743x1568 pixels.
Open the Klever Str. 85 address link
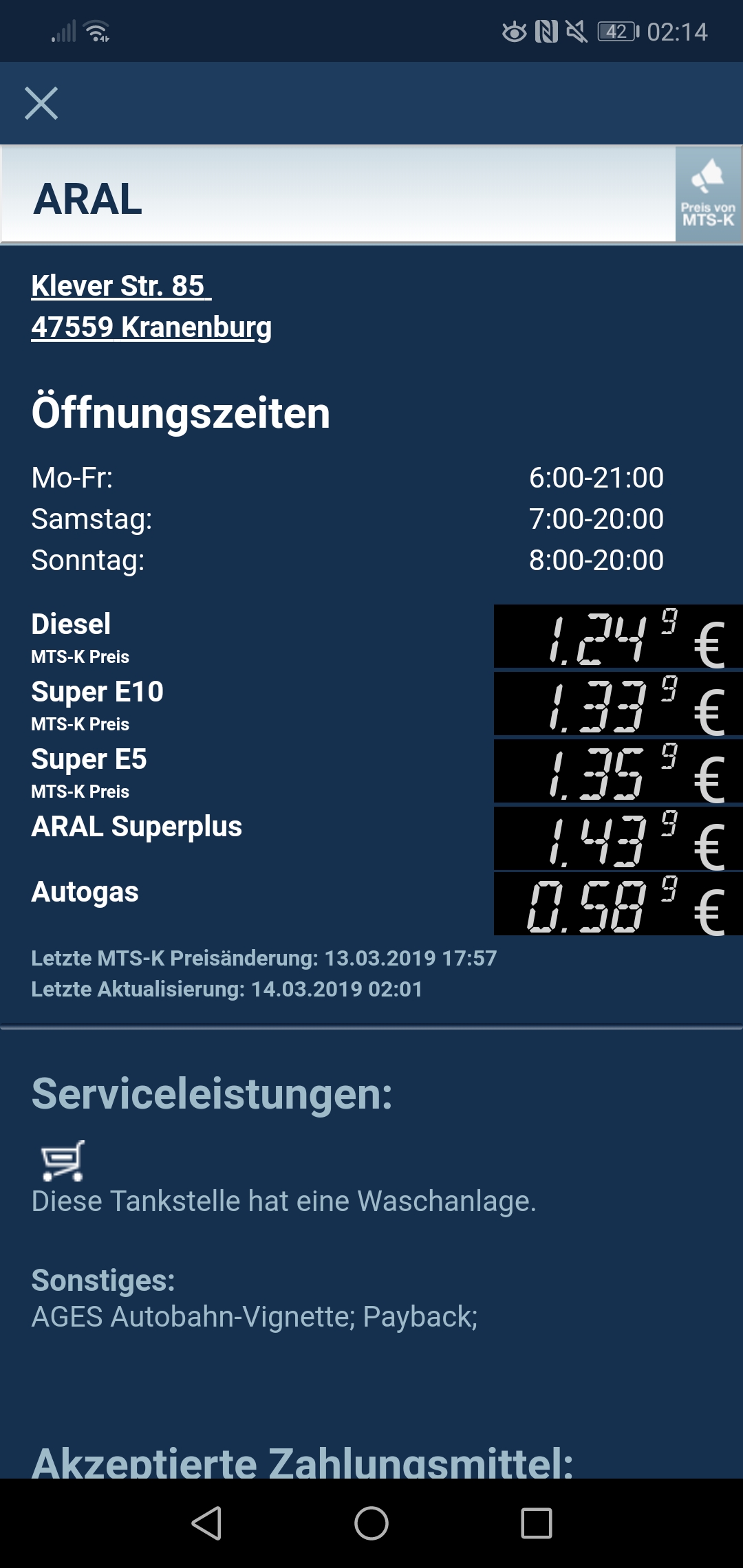(x=121, y=286)
